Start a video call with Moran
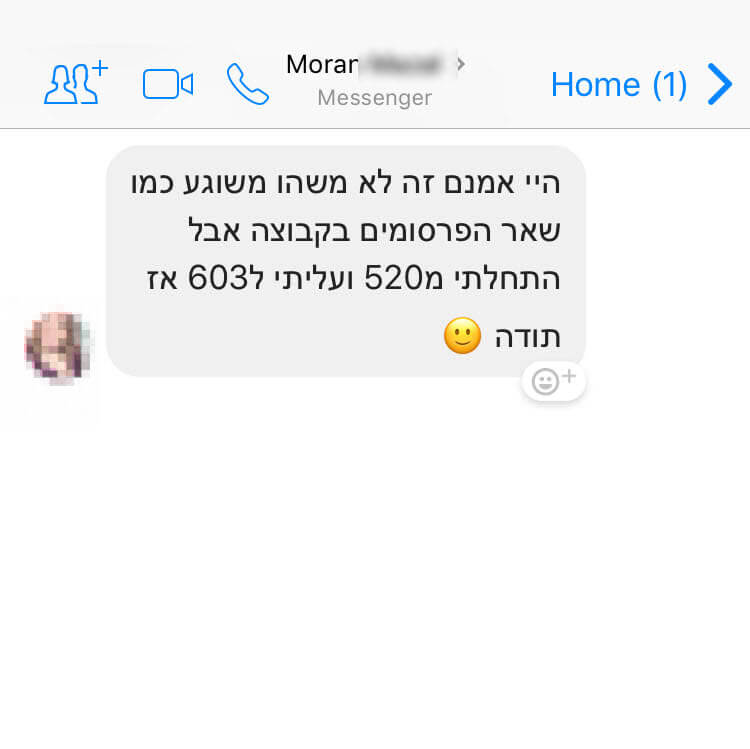The image size is (750, 749). coord(167,84)
